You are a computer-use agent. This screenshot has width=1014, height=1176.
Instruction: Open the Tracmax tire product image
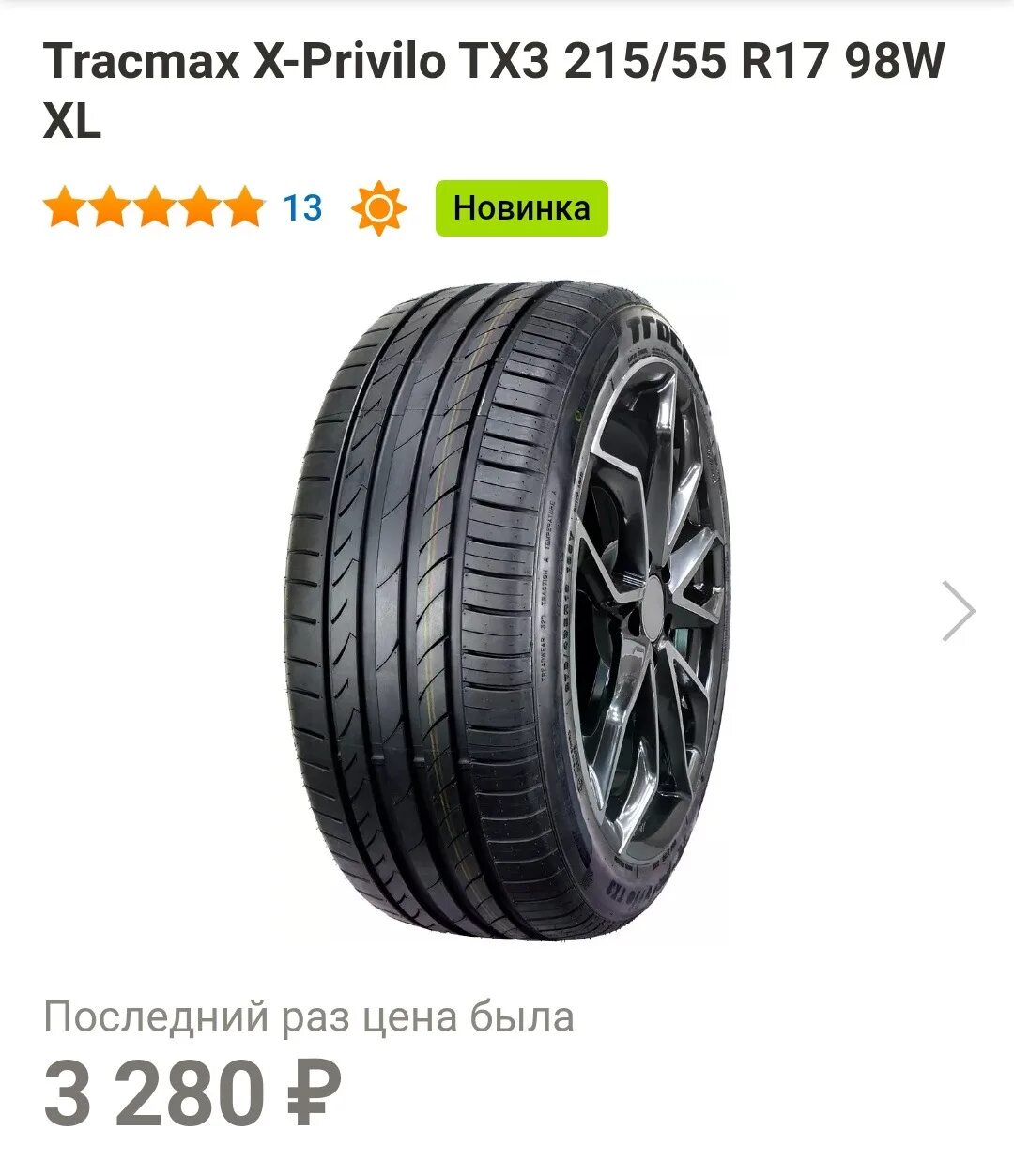pyautogui.click(x=507, y=610)
